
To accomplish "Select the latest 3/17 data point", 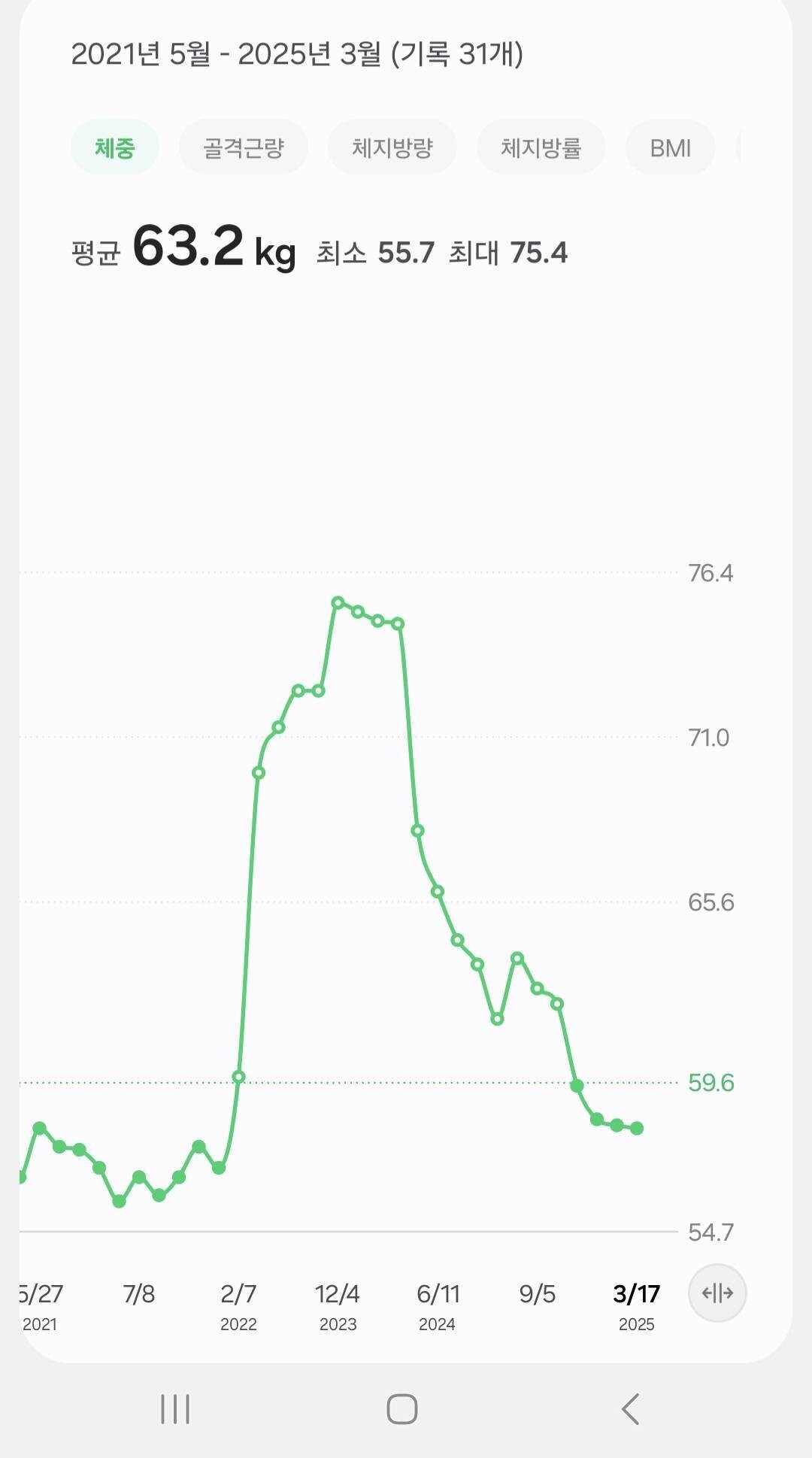I will pyautogui.click(x=637, y=1128).
